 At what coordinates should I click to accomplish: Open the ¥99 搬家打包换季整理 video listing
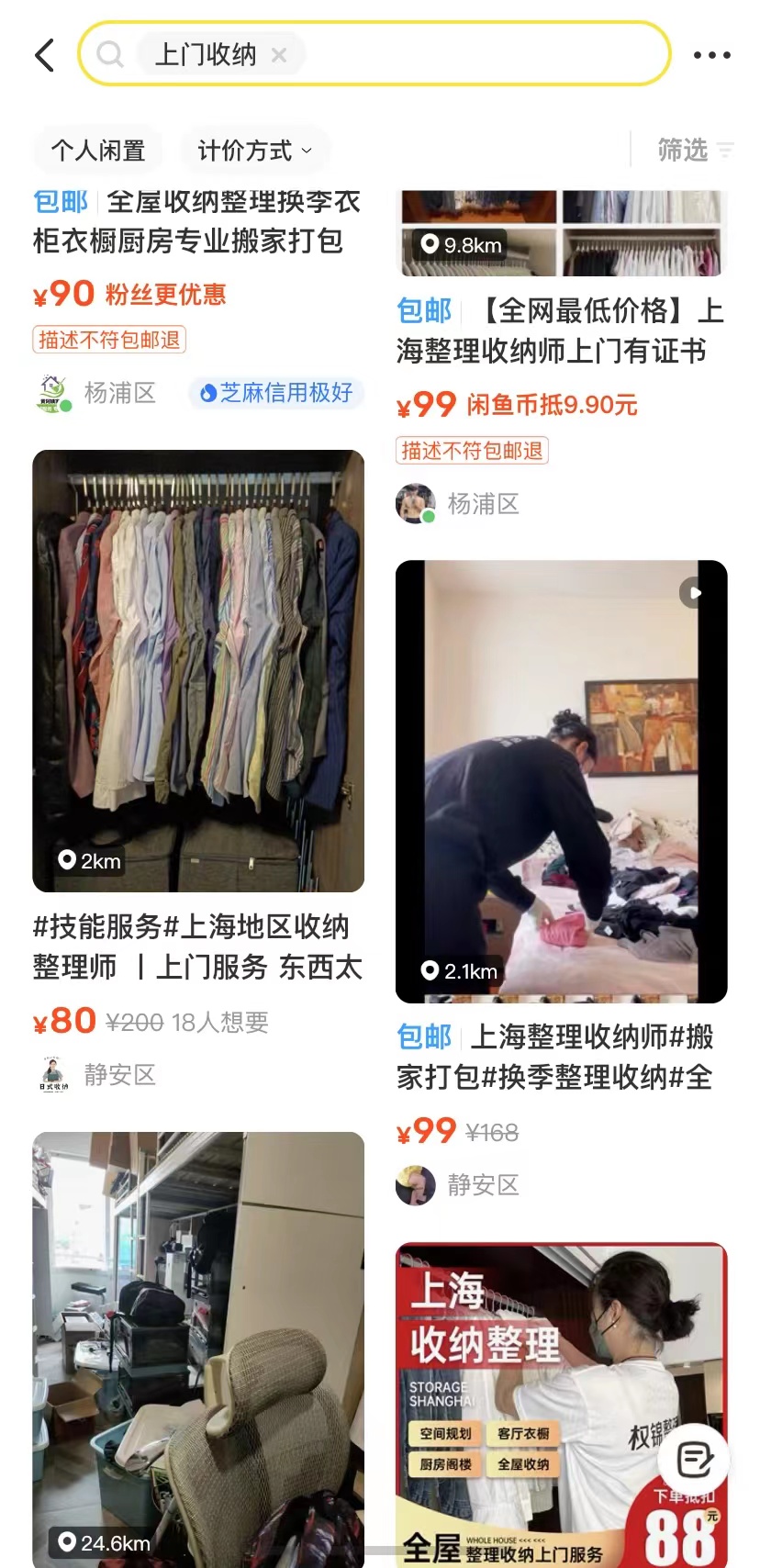[560, 780]
